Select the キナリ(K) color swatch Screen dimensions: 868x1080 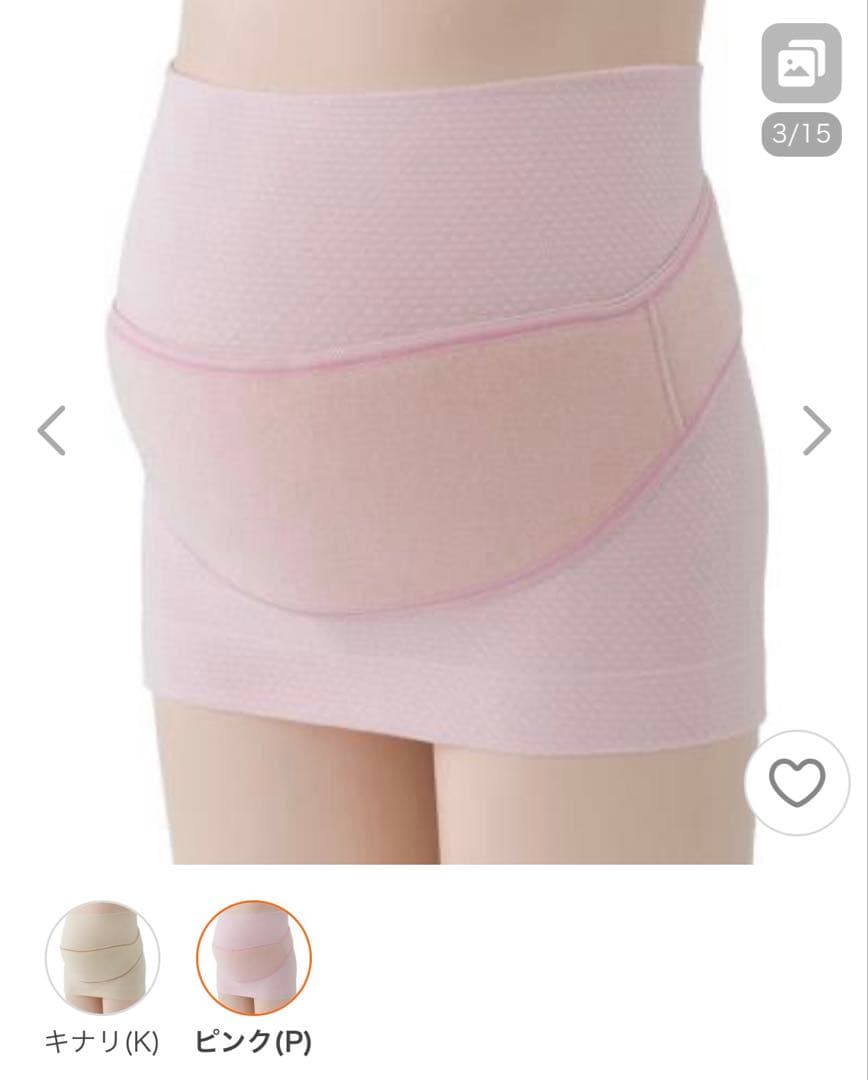(102, 957)
